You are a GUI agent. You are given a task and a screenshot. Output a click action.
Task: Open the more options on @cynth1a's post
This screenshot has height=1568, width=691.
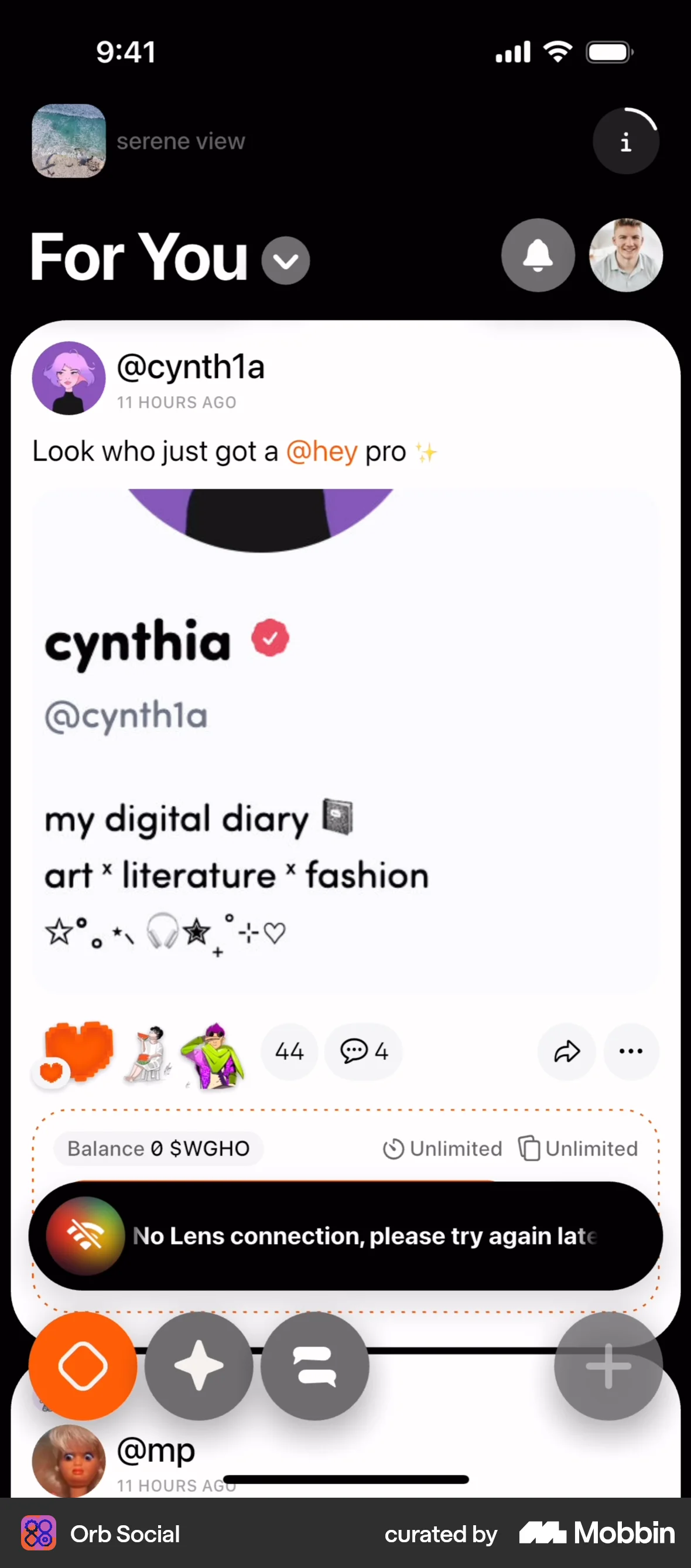(x=631, y=1051)
